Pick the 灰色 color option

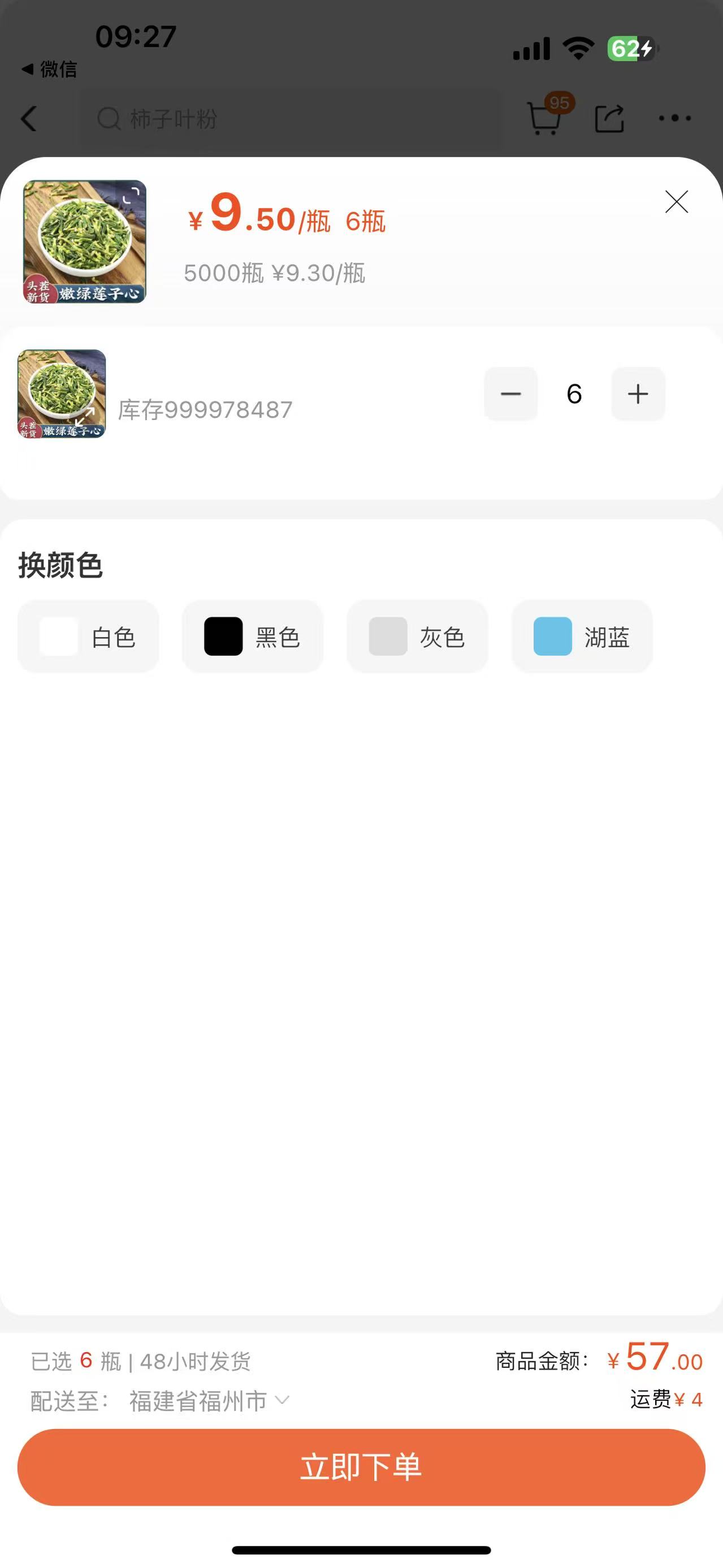pos(418,636)
